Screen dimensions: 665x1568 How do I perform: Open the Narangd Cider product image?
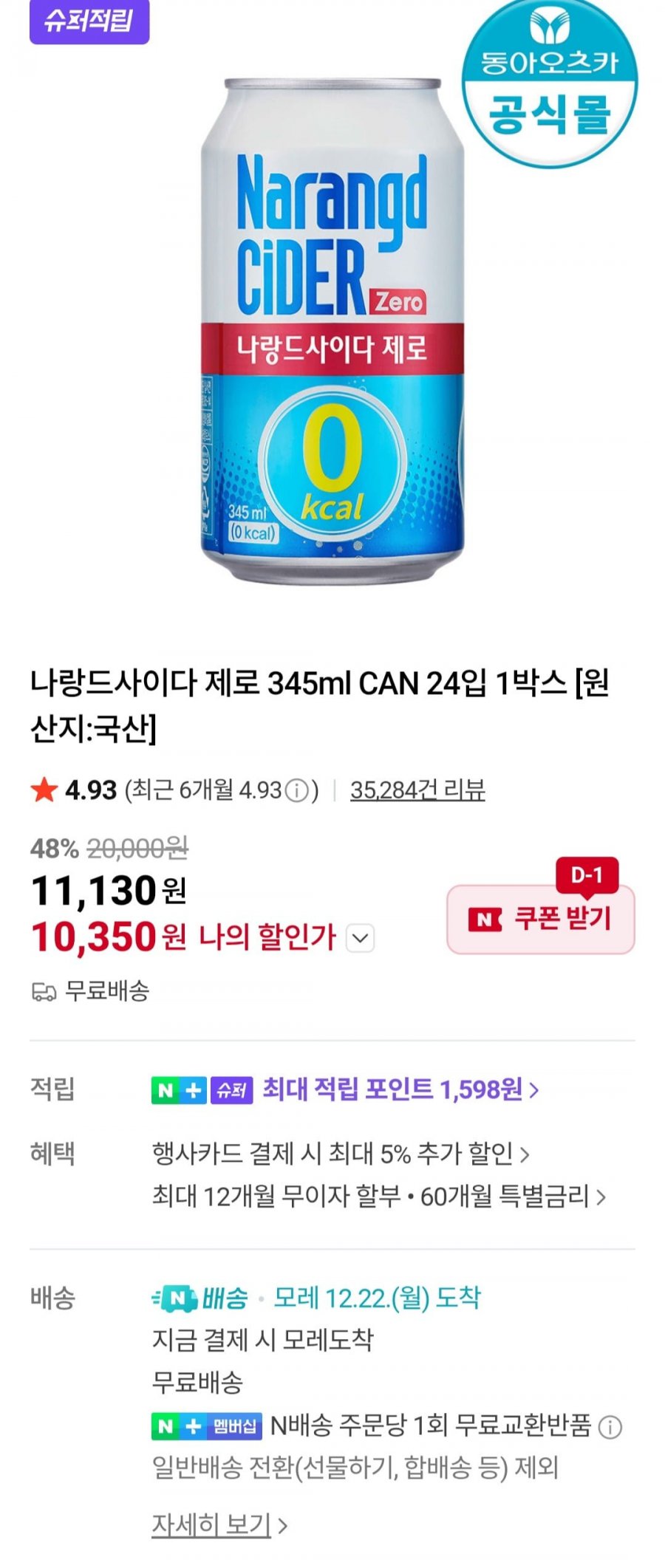click(332, 332)
